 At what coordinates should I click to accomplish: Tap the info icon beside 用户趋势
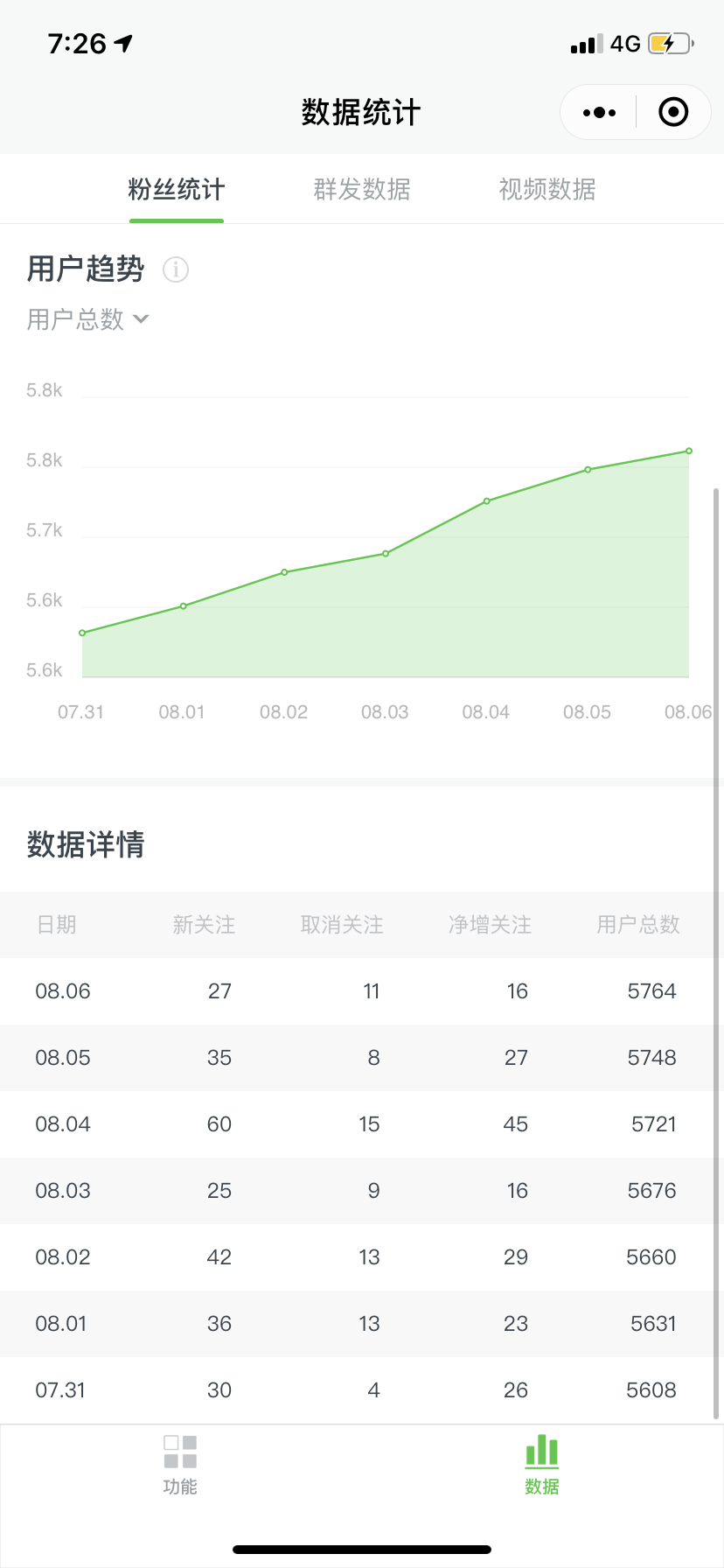point(176,269)
